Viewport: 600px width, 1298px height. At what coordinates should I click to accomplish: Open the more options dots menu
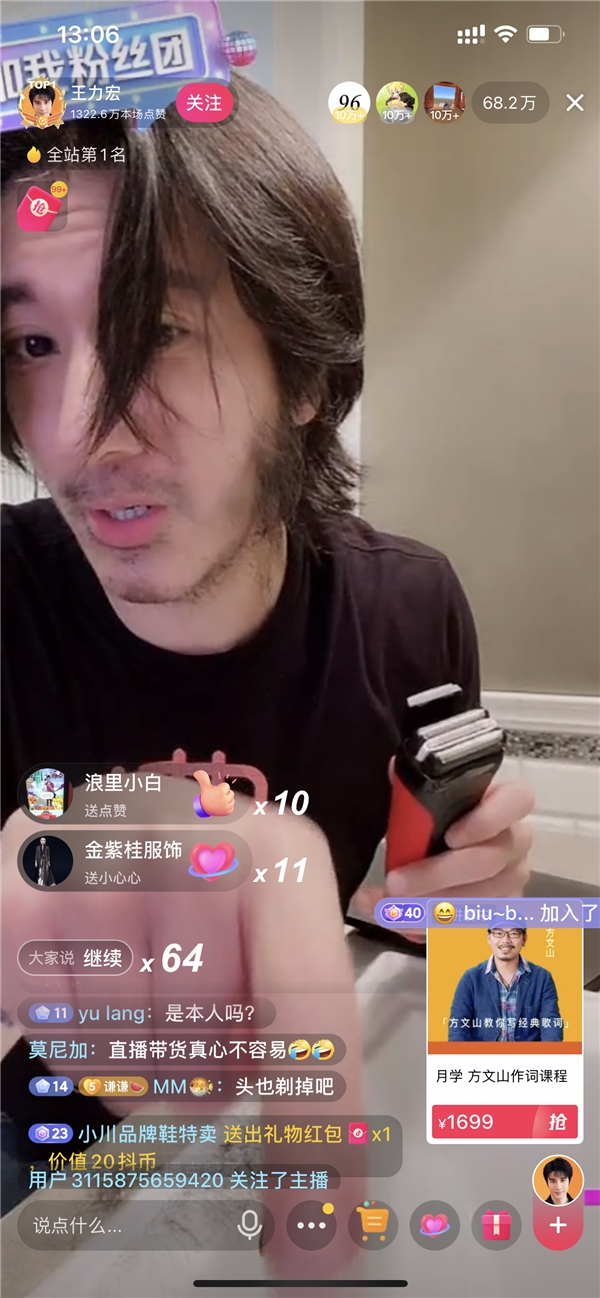(311, 1225)
